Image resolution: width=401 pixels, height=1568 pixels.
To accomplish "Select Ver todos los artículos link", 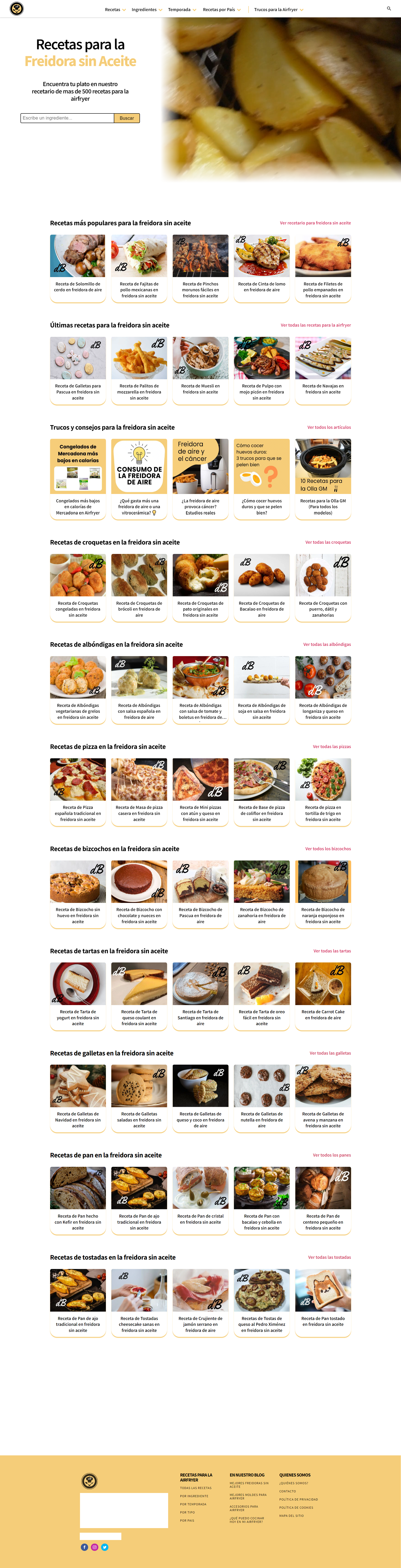I will [329, 427].
